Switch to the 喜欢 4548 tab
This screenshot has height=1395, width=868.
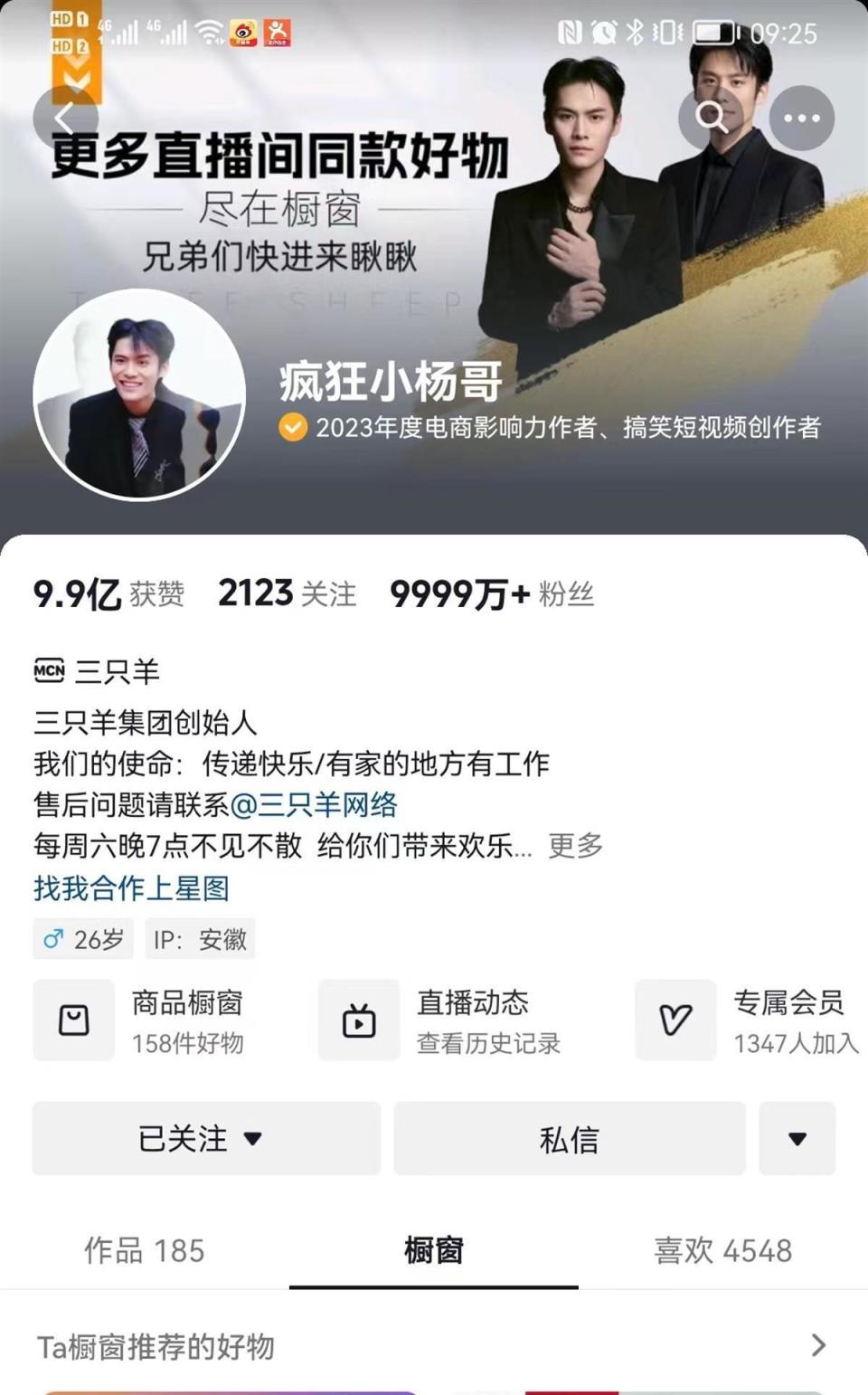click(x=722, y=1251)
